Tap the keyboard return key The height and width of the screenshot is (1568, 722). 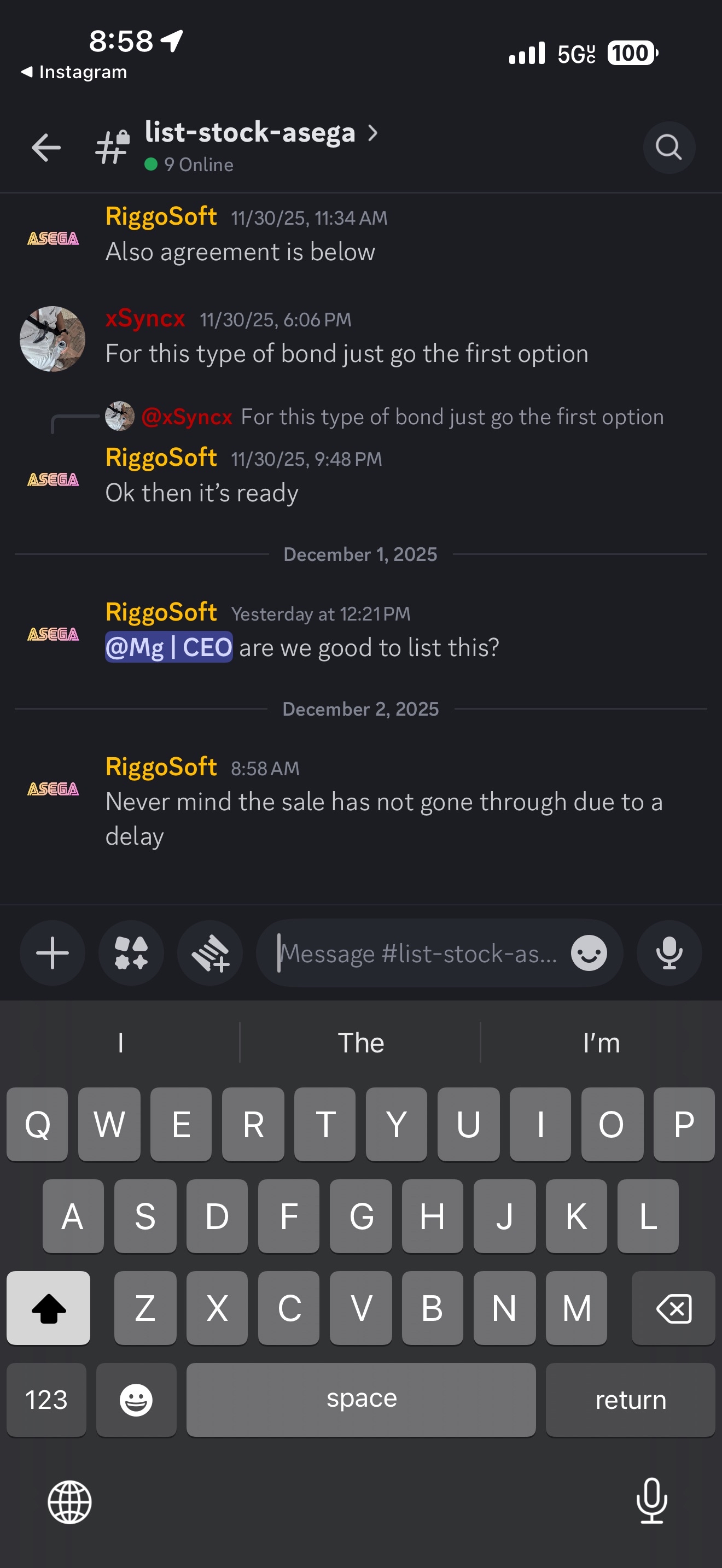(x=630, y=1400)
